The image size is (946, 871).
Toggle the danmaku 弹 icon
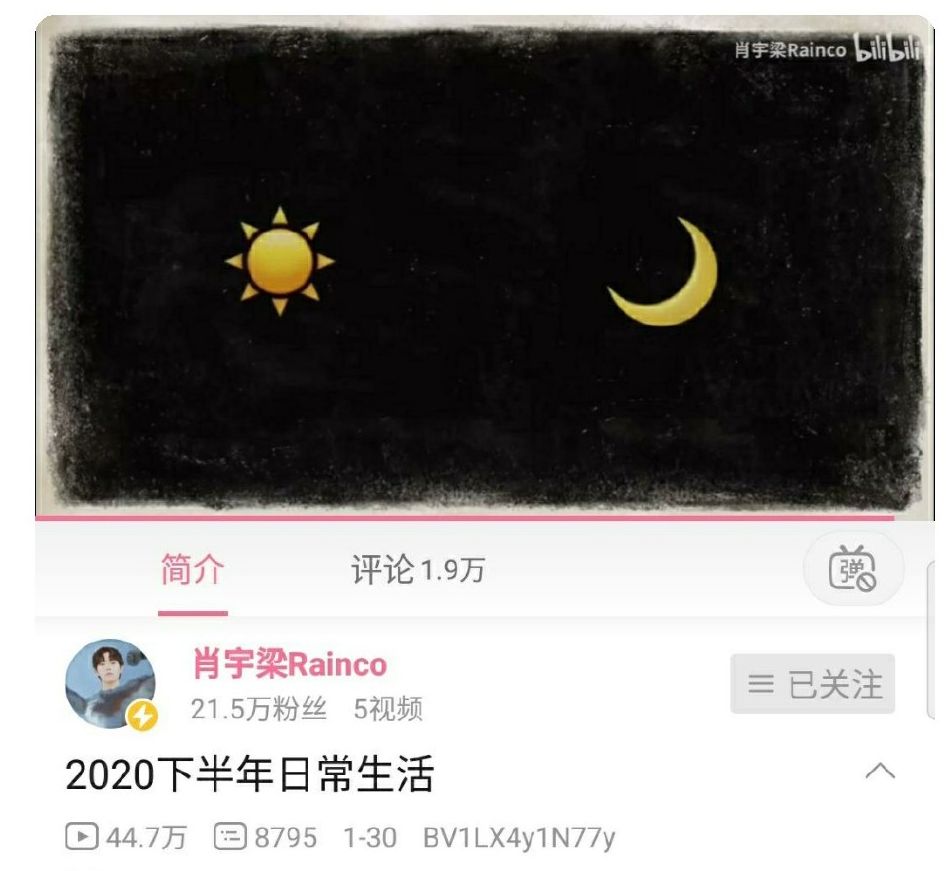click(852, 570)
